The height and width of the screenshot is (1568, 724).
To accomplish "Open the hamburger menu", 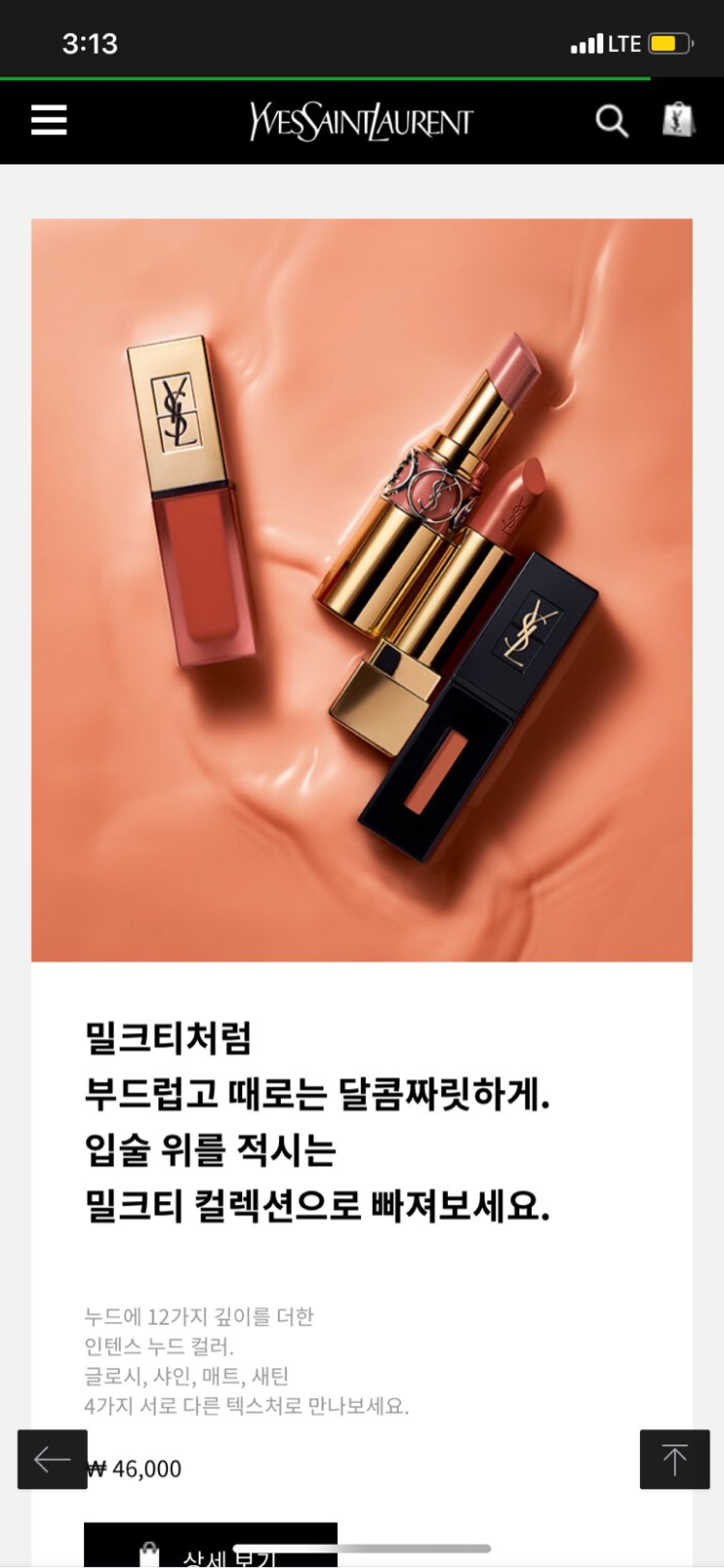I will pos(49,121).
